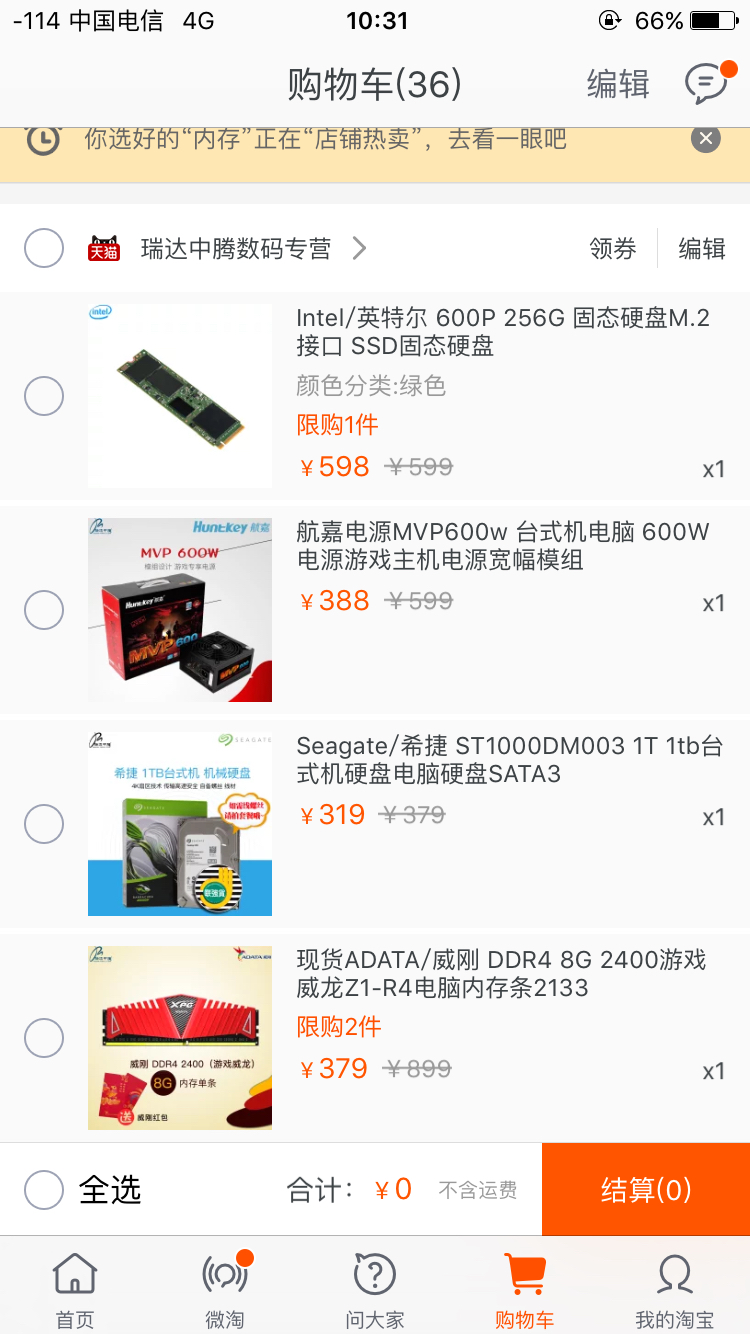Go to the 微淘 tab

225,1290
